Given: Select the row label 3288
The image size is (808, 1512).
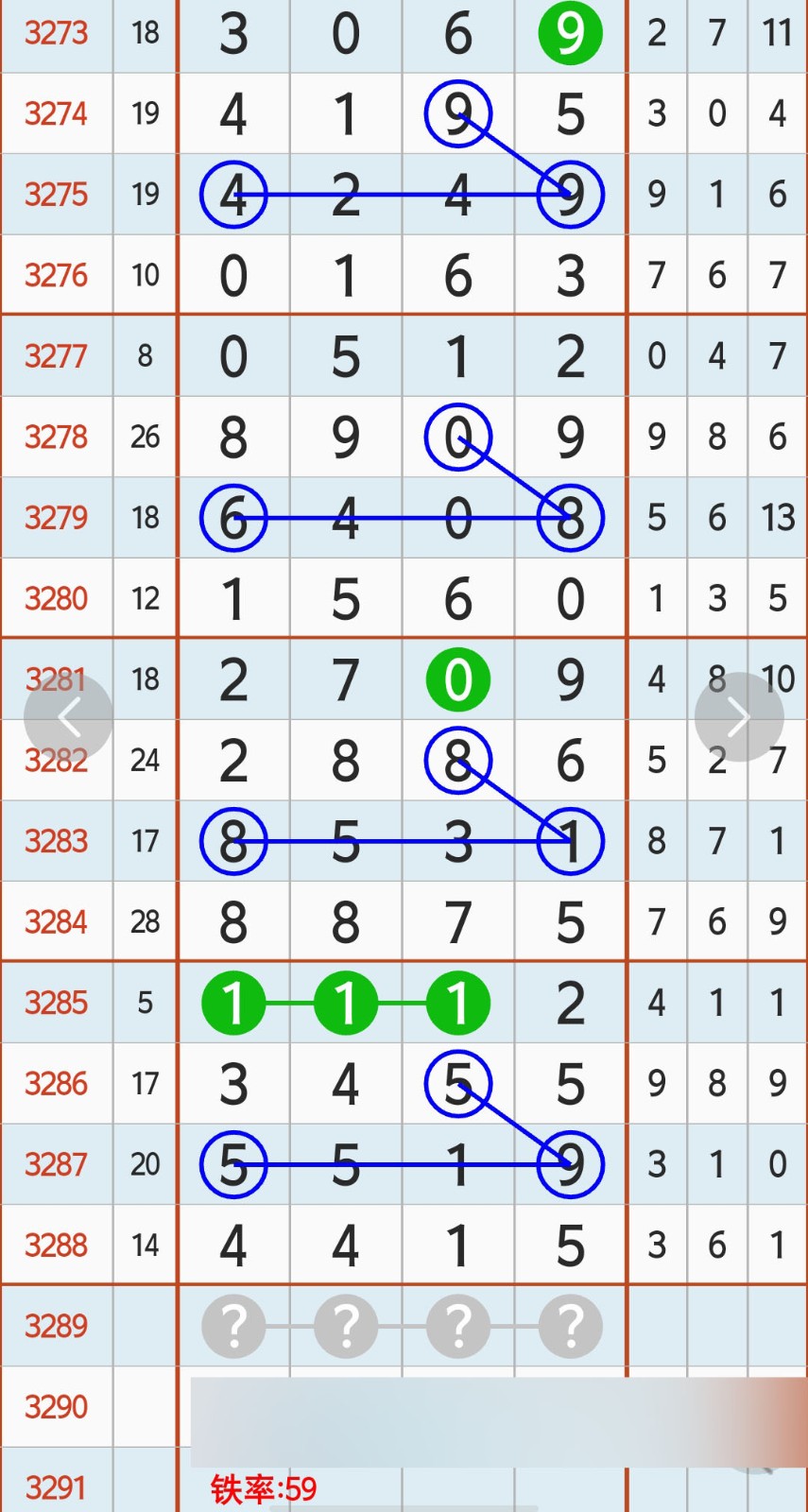Looking at the screenshot, I should coord(56,1245).
